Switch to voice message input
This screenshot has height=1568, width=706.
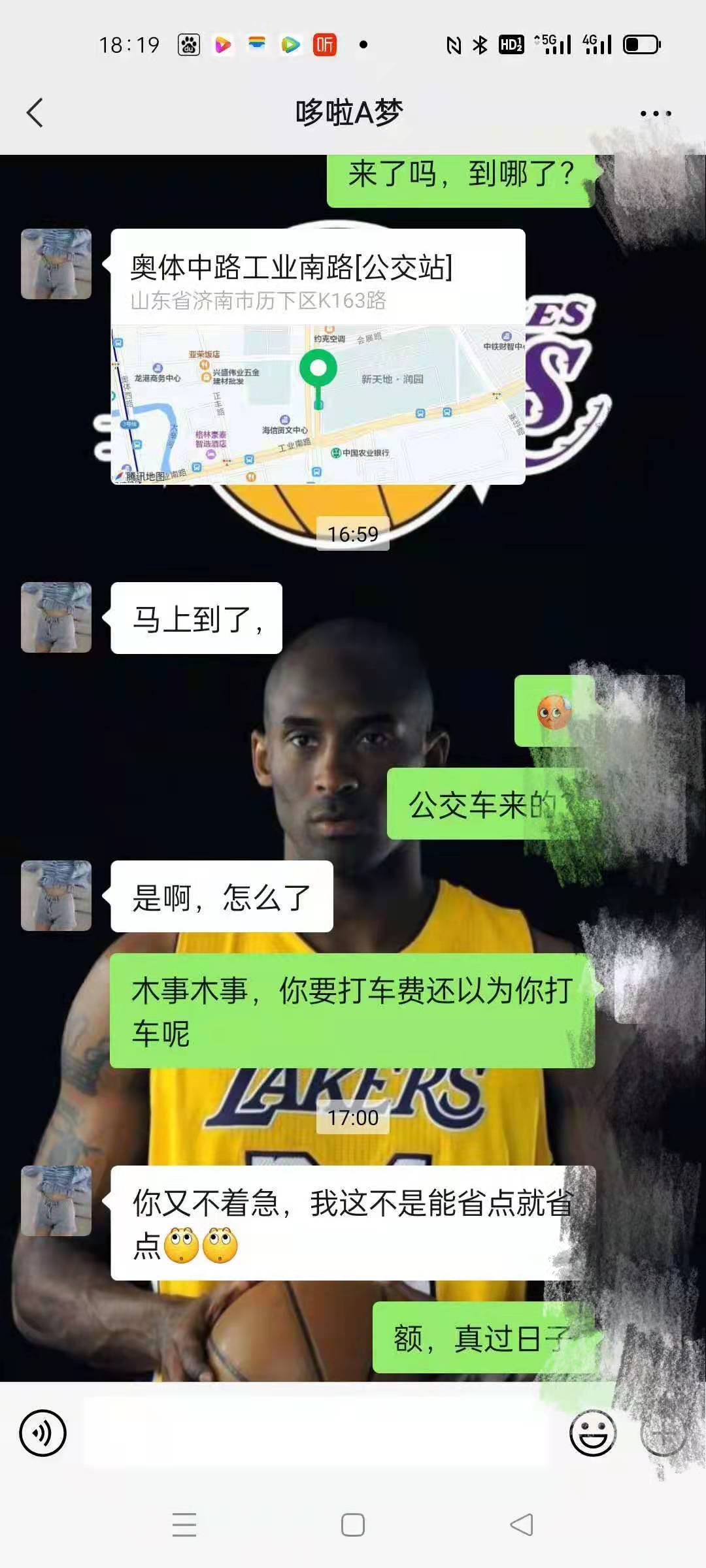[43, 1433]
